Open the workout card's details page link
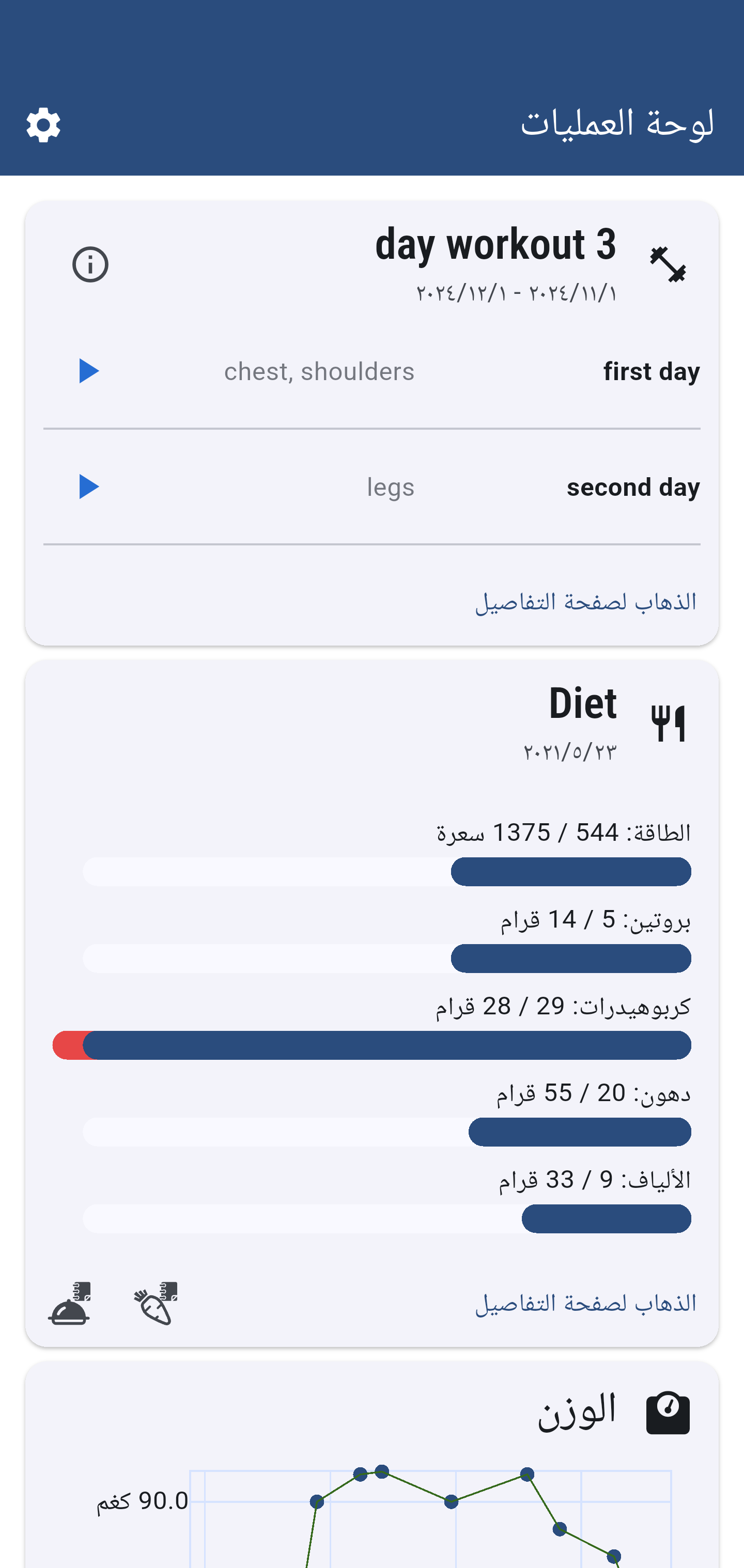 (x=586, y=602)
